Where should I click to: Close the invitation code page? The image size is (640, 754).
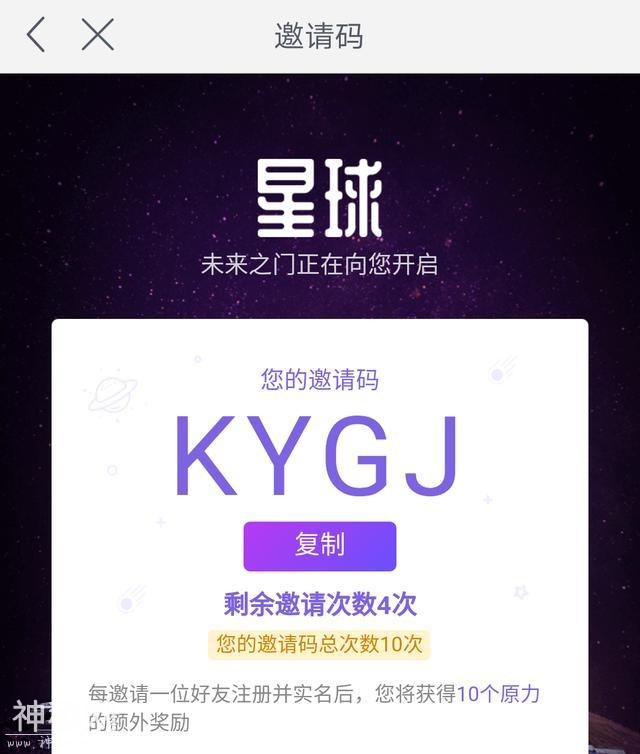point(97,35)
